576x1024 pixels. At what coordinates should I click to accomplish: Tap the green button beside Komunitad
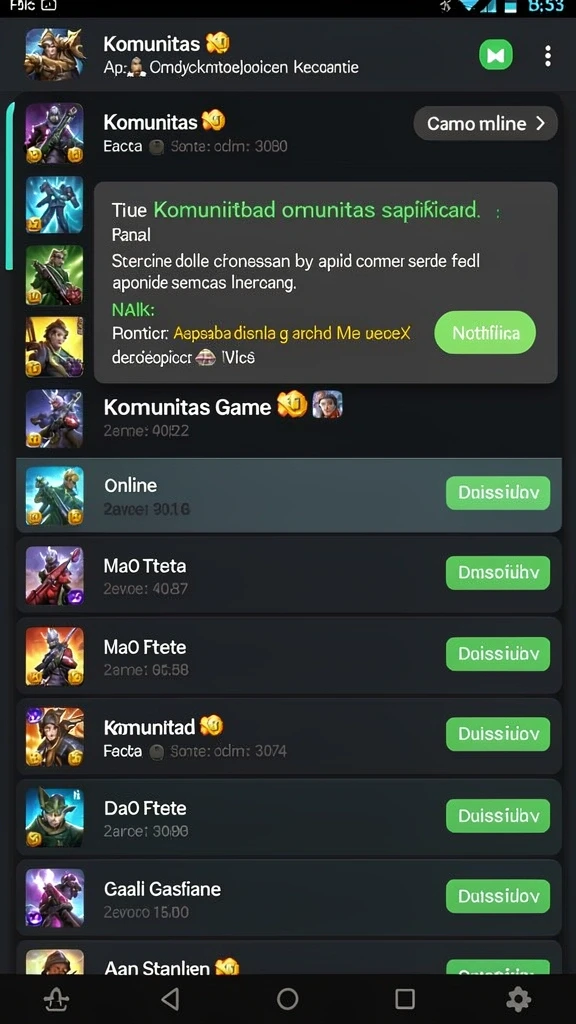498,734
